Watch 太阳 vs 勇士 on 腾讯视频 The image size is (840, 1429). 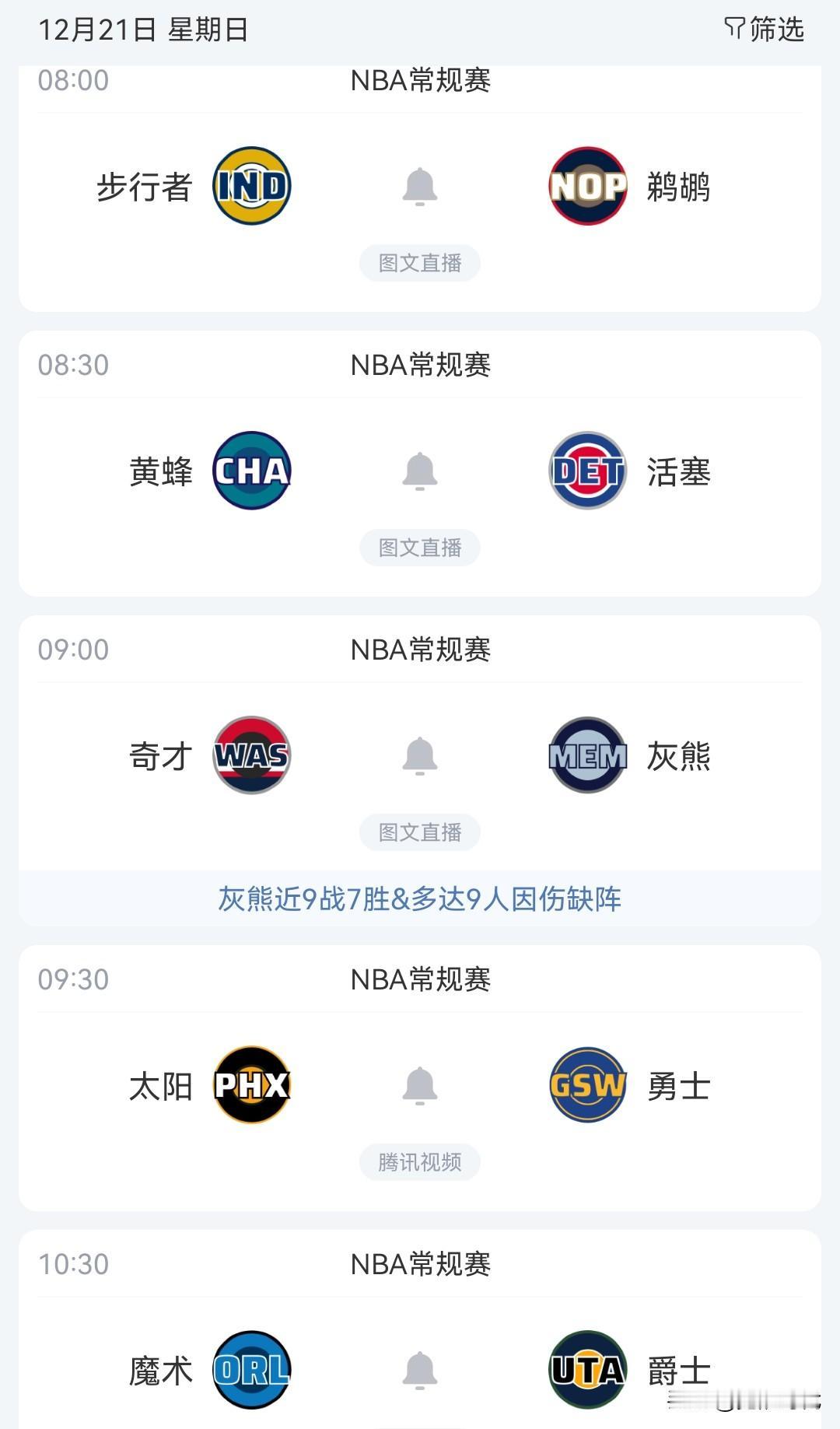(420, 1162)
